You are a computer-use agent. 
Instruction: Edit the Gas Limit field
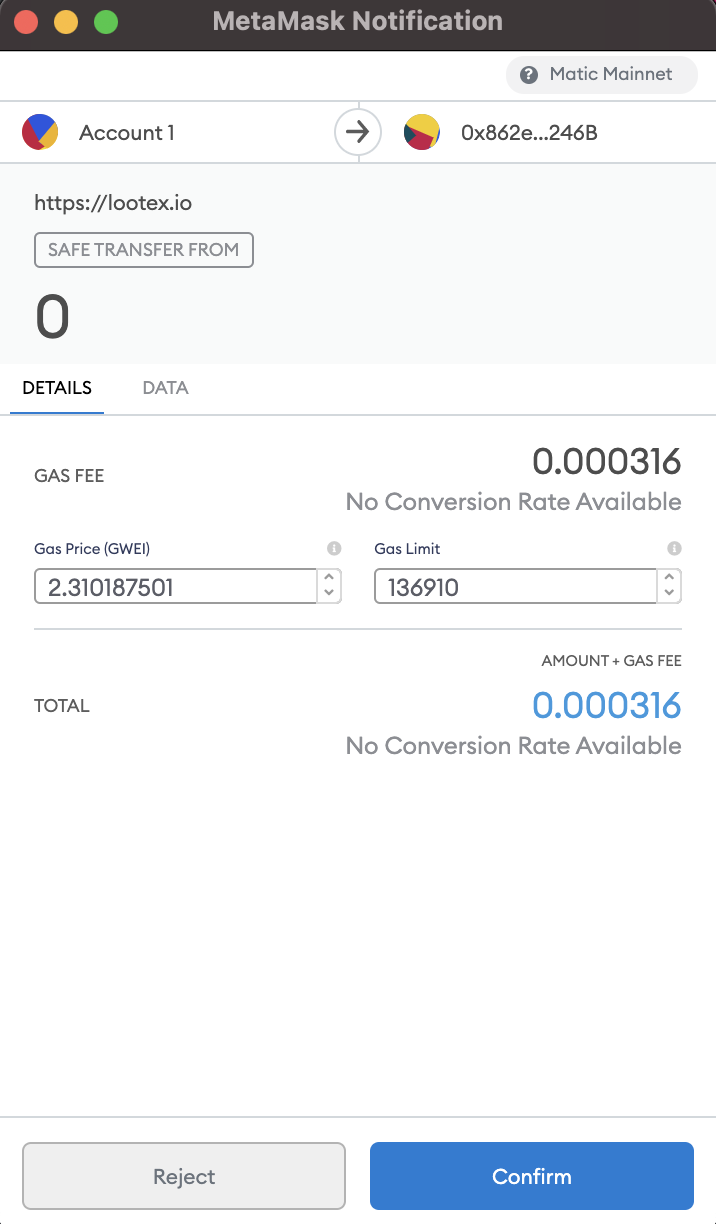(x=514, y=587)
